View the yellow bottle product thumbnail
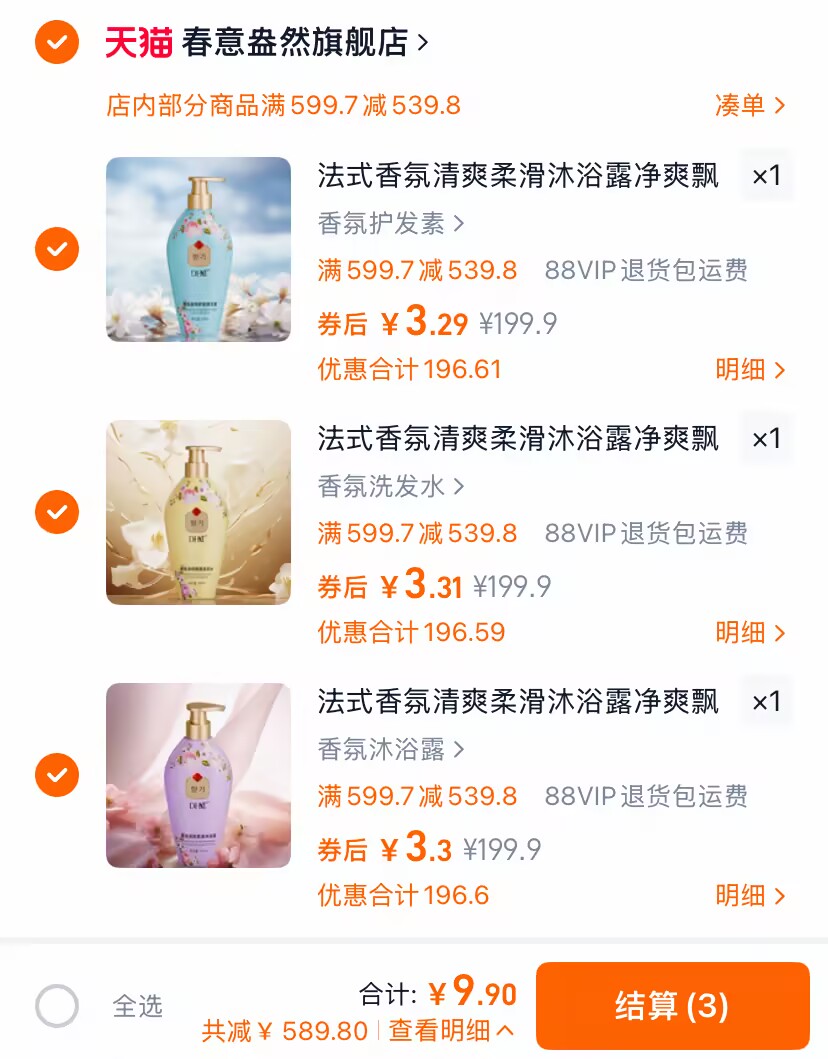The height and width of the screenshot is (1059, 828). point(199,512)
